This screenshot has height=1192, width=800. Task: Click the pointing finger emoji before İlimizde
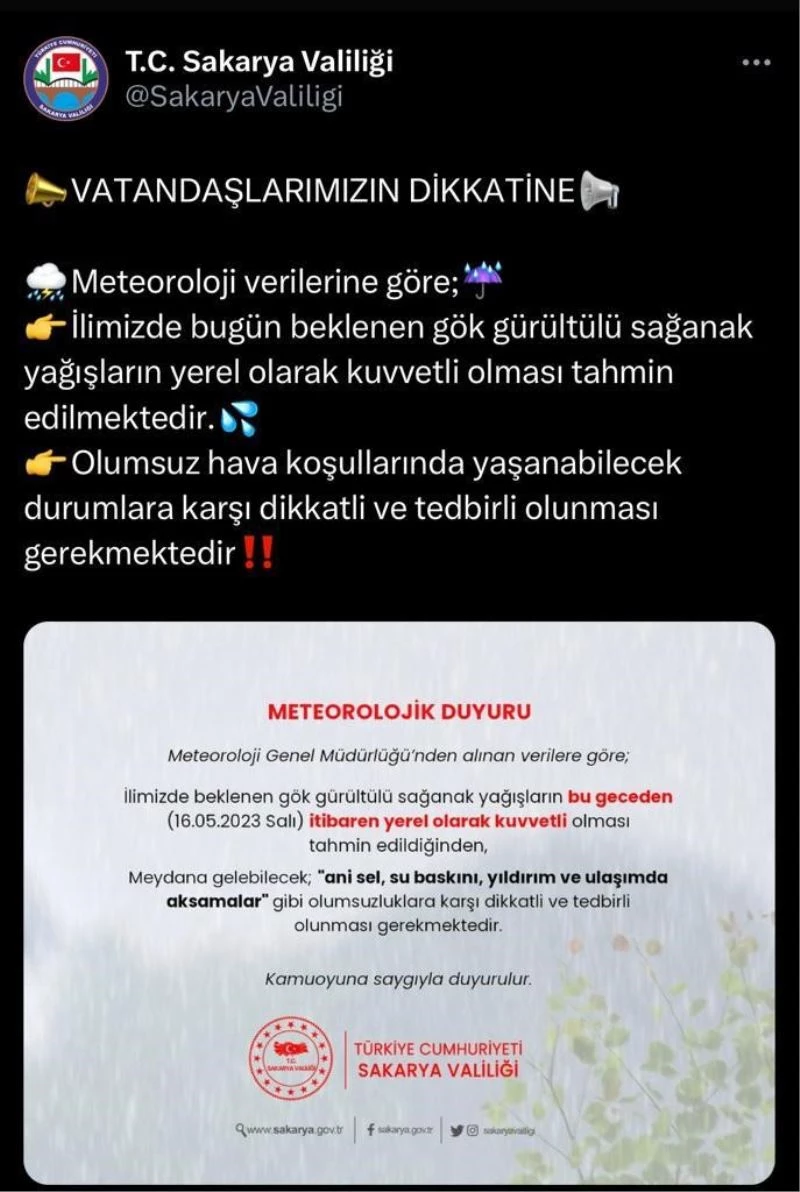45,324
